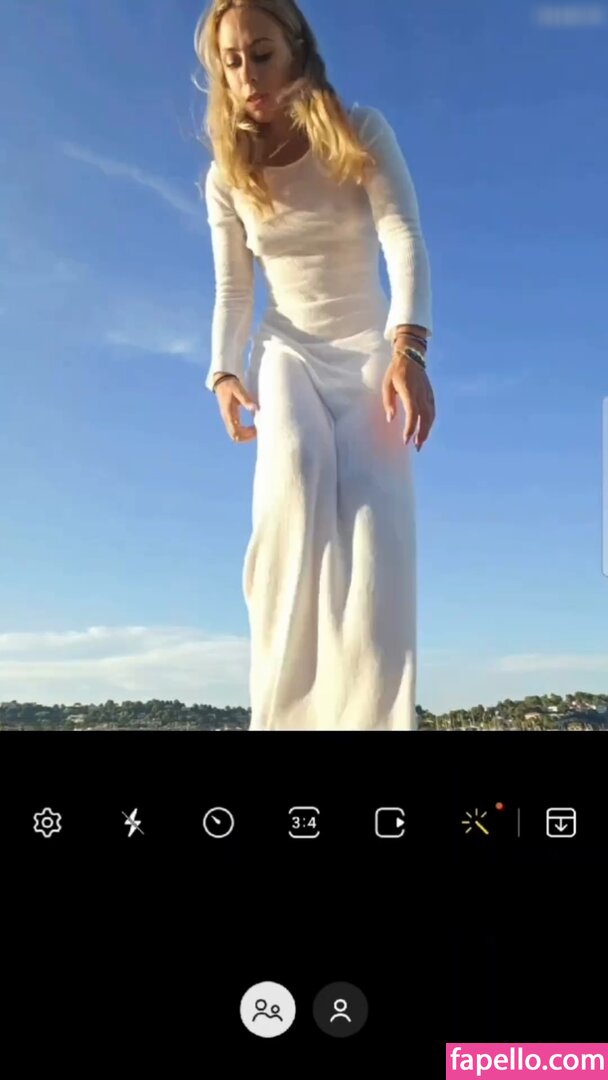608x1080 pixels.
Task: Toggle the flash setting
Action: click(132, 823)
